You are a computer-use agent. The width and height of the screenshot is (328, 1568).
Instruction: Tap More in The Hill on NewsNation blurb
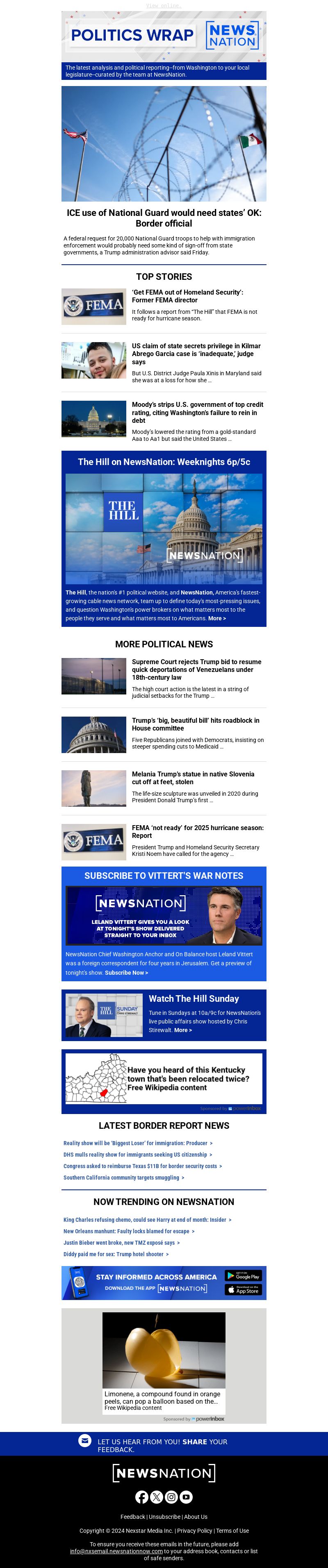coord(216,618)
